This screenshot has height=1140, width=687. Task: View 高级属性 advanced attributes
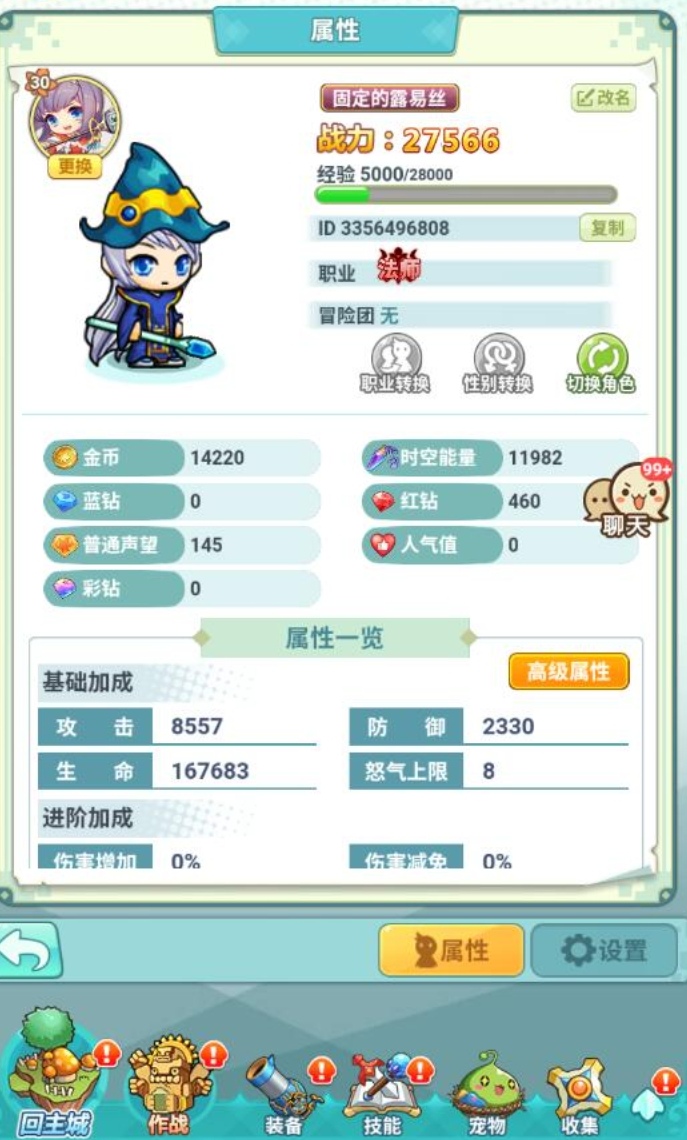pos(569,672)
